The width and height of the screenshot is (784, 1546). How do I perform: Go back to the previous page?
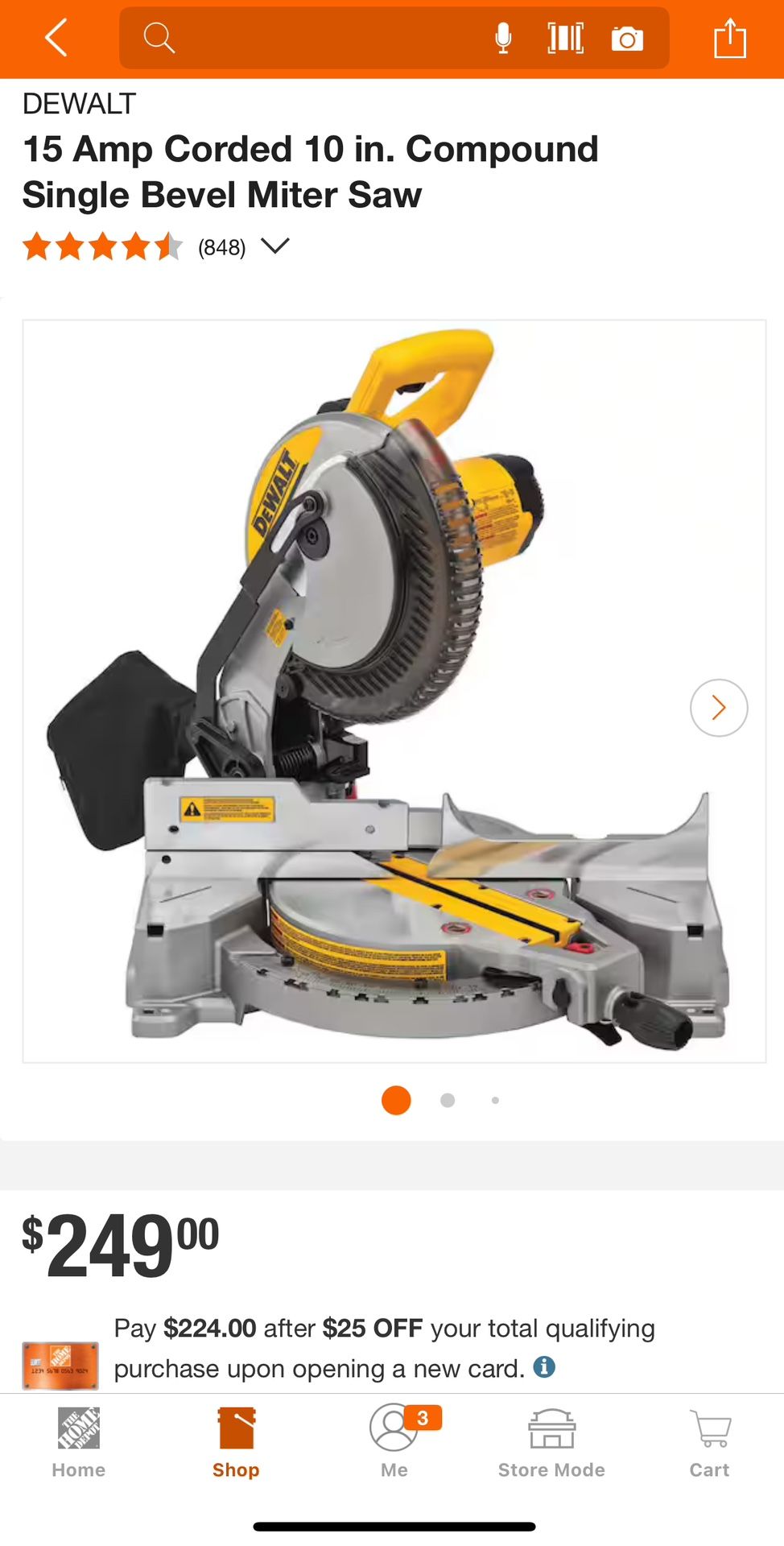[x=56, y=38]
